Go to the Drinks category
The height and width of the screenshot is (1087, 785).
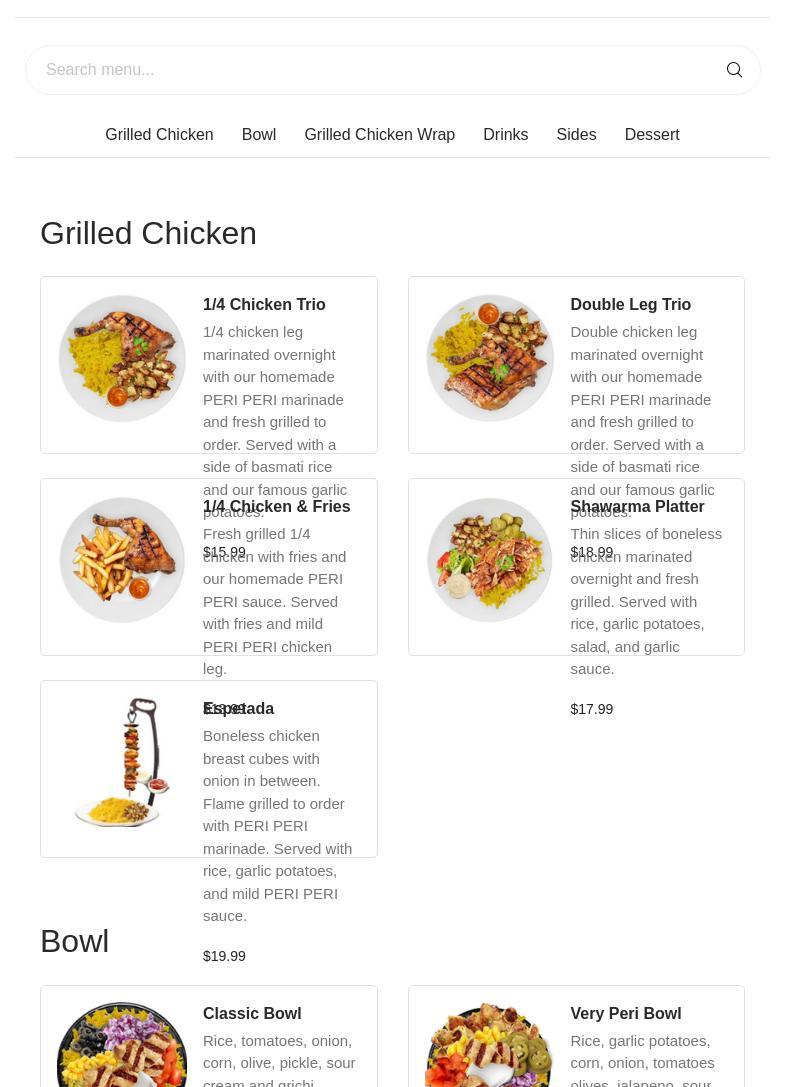click(505, 134)
